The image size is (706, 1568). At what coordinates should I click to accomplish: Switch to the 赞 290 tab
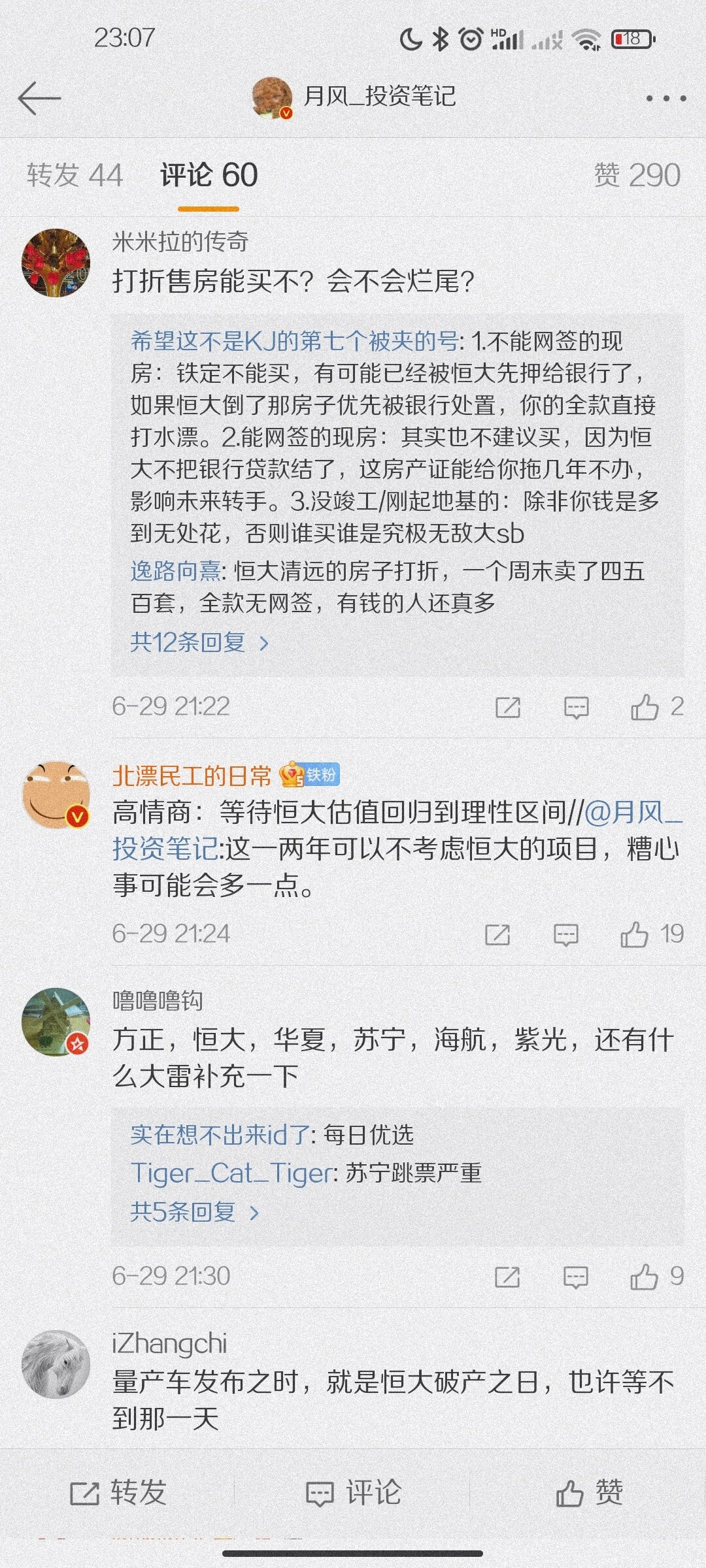[x=637, y=175]
